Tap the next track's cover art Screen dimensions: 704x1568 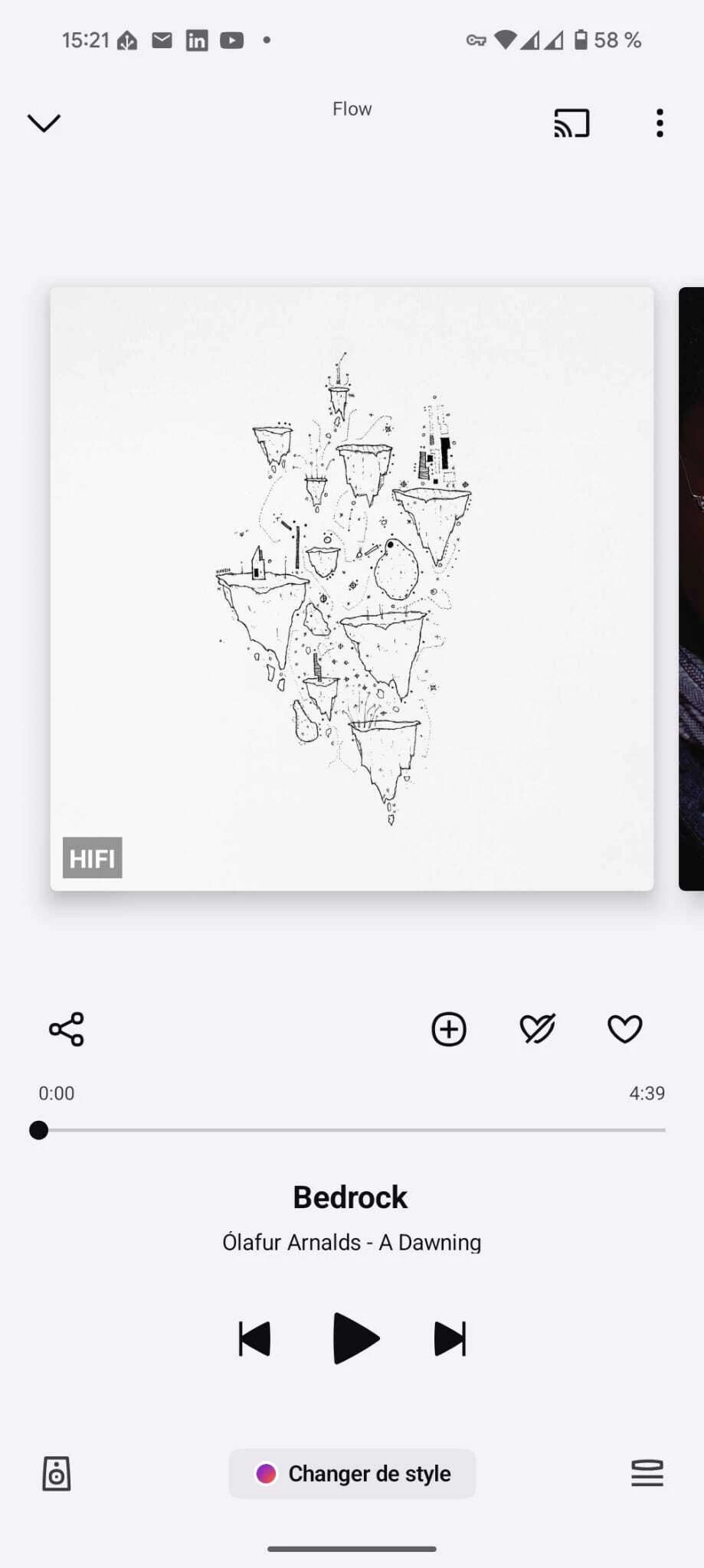click(692, 589)
